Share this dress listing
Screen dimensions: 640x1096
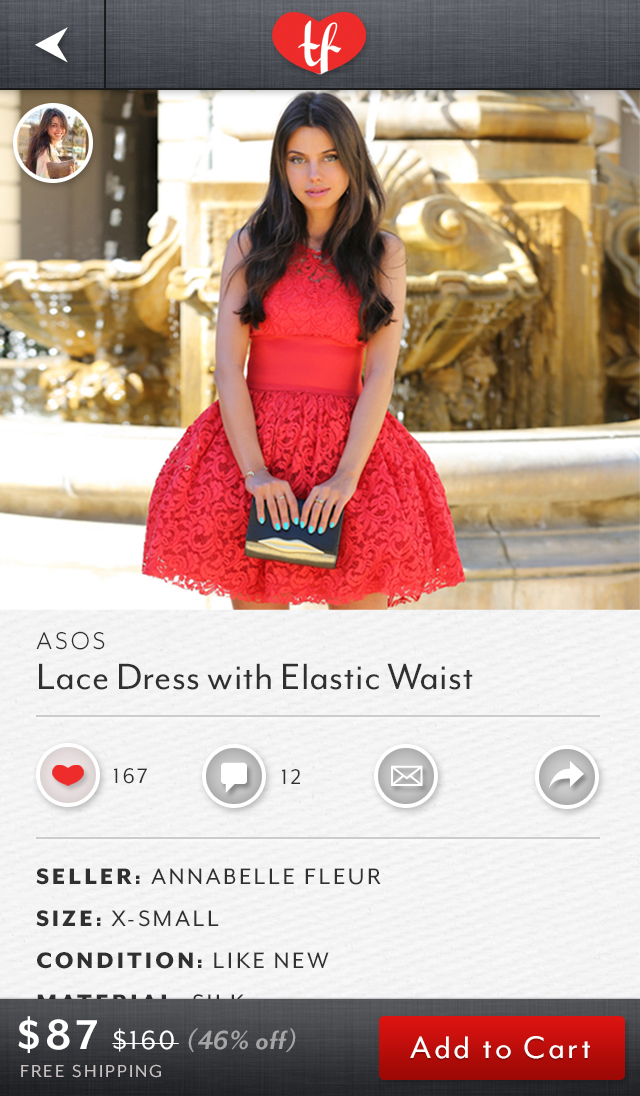coord(567,776)
